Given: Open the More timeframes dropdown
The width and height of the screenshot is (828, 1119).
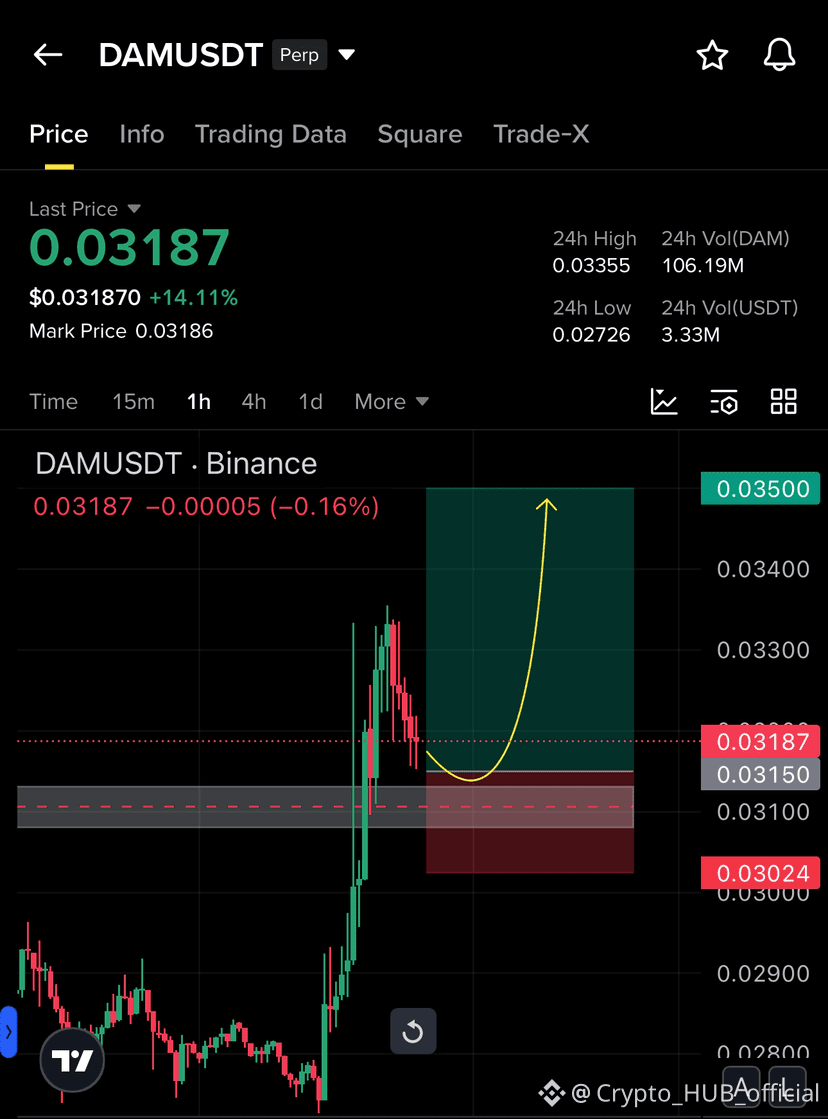Looking at the screenshot, I should click(x=390, y=401).
